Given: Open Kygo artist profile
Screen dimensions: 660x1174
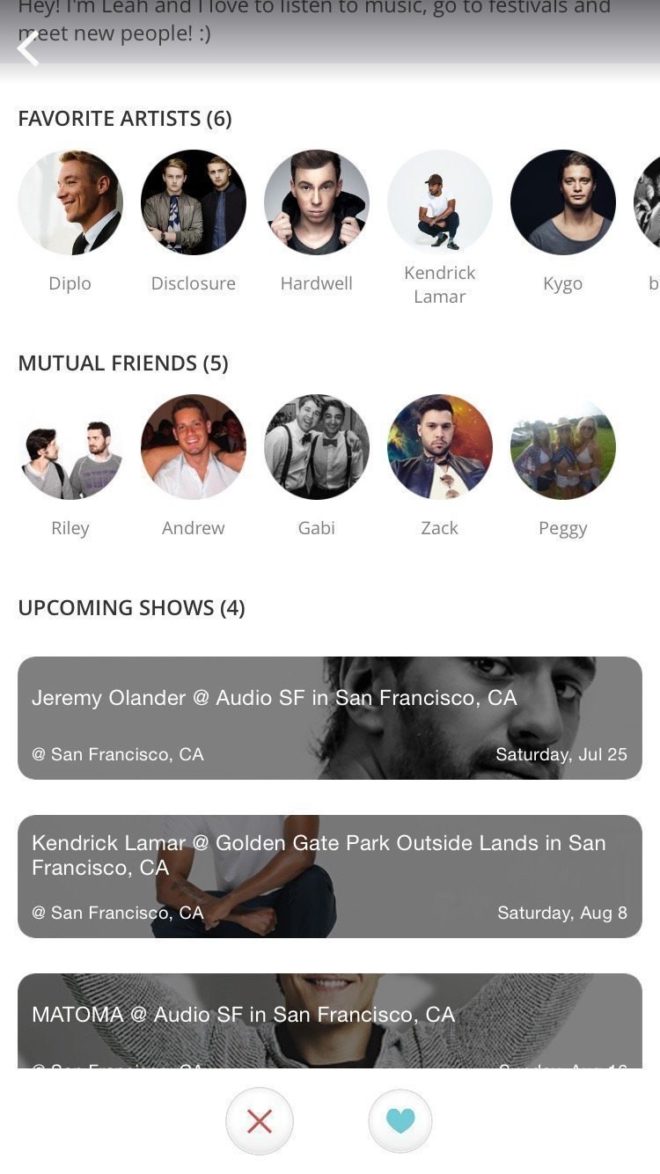Looking at the screenshot, I should [562, 203].
